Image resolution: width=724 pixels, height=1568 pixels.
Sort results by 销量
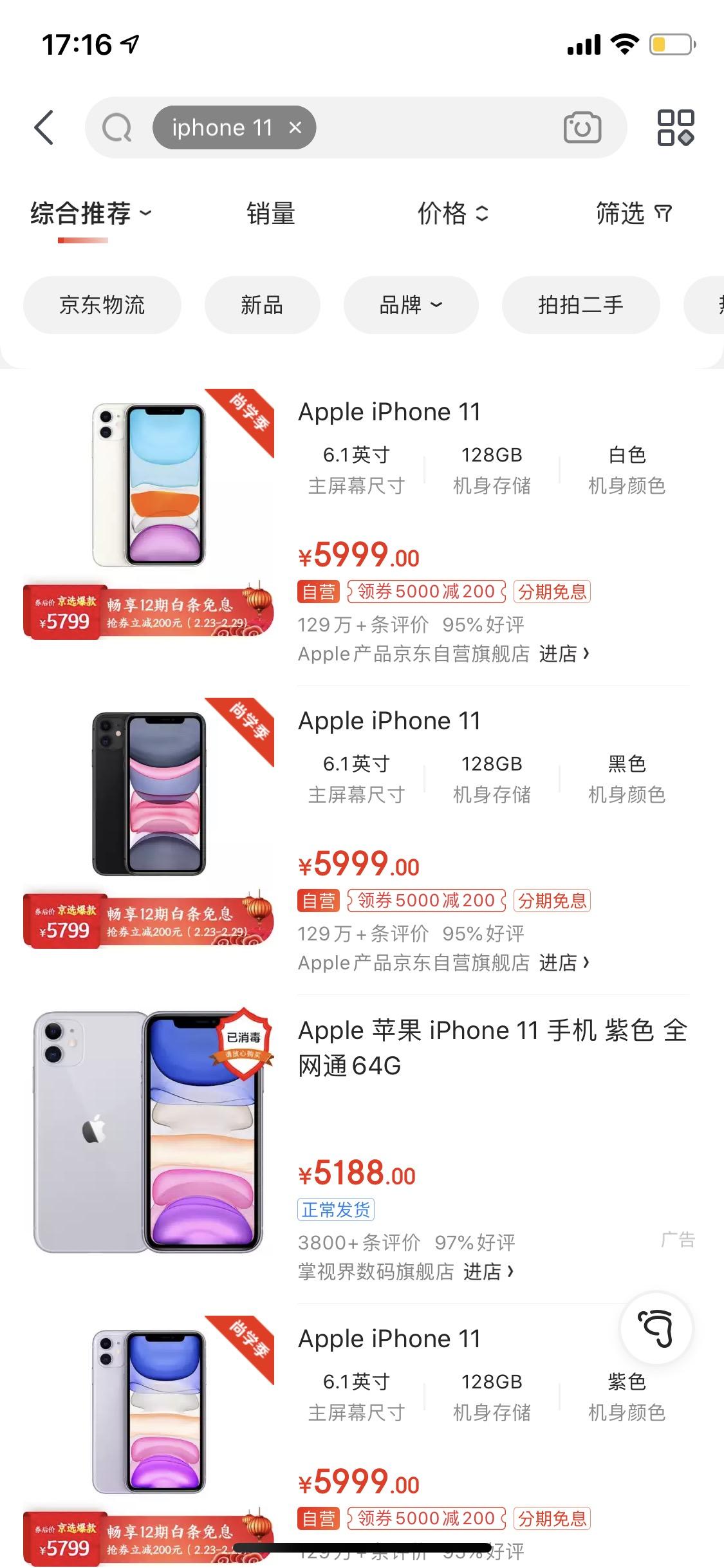pos(271,214)
